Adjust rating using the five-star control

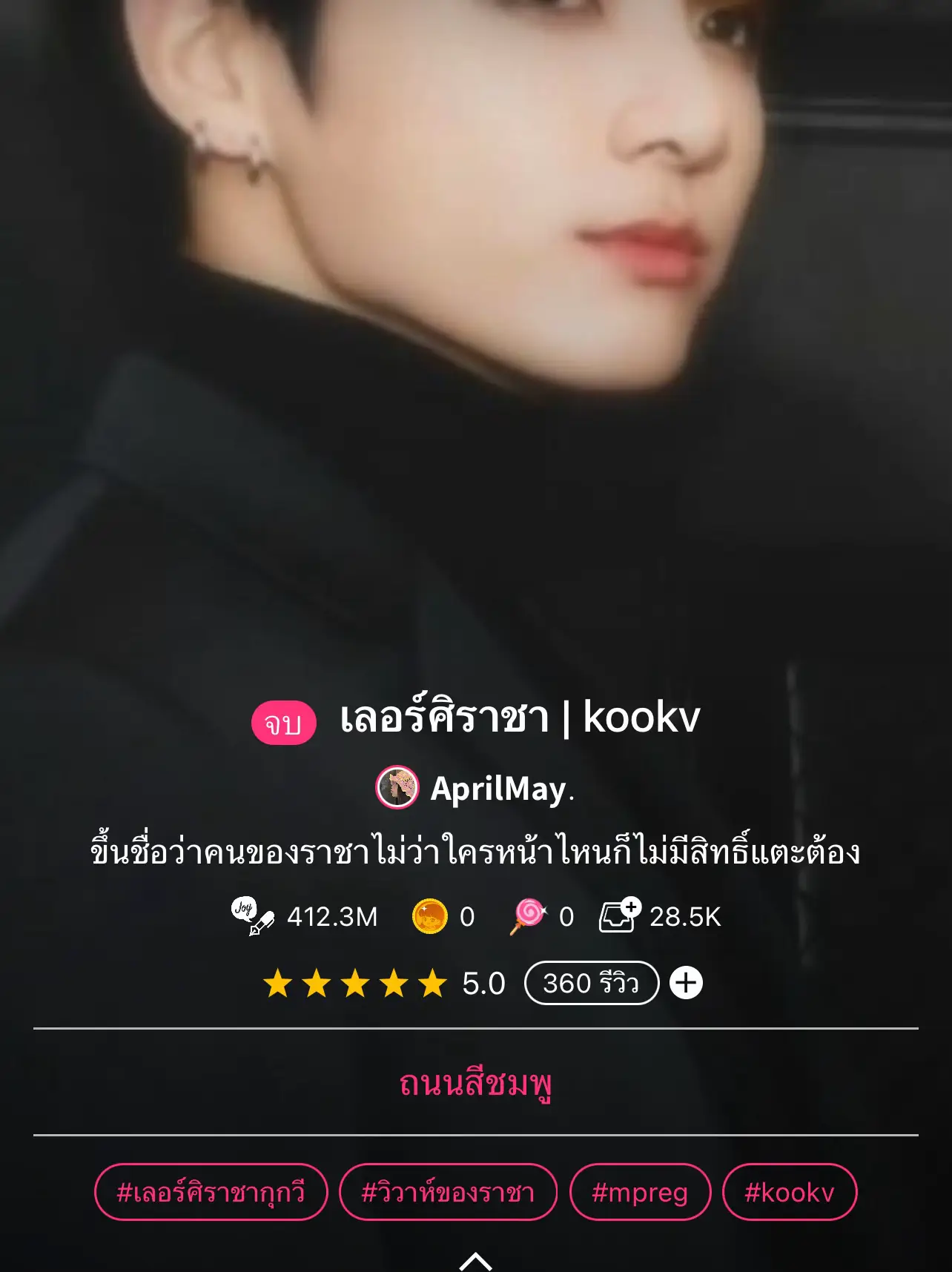coord(356,984)
